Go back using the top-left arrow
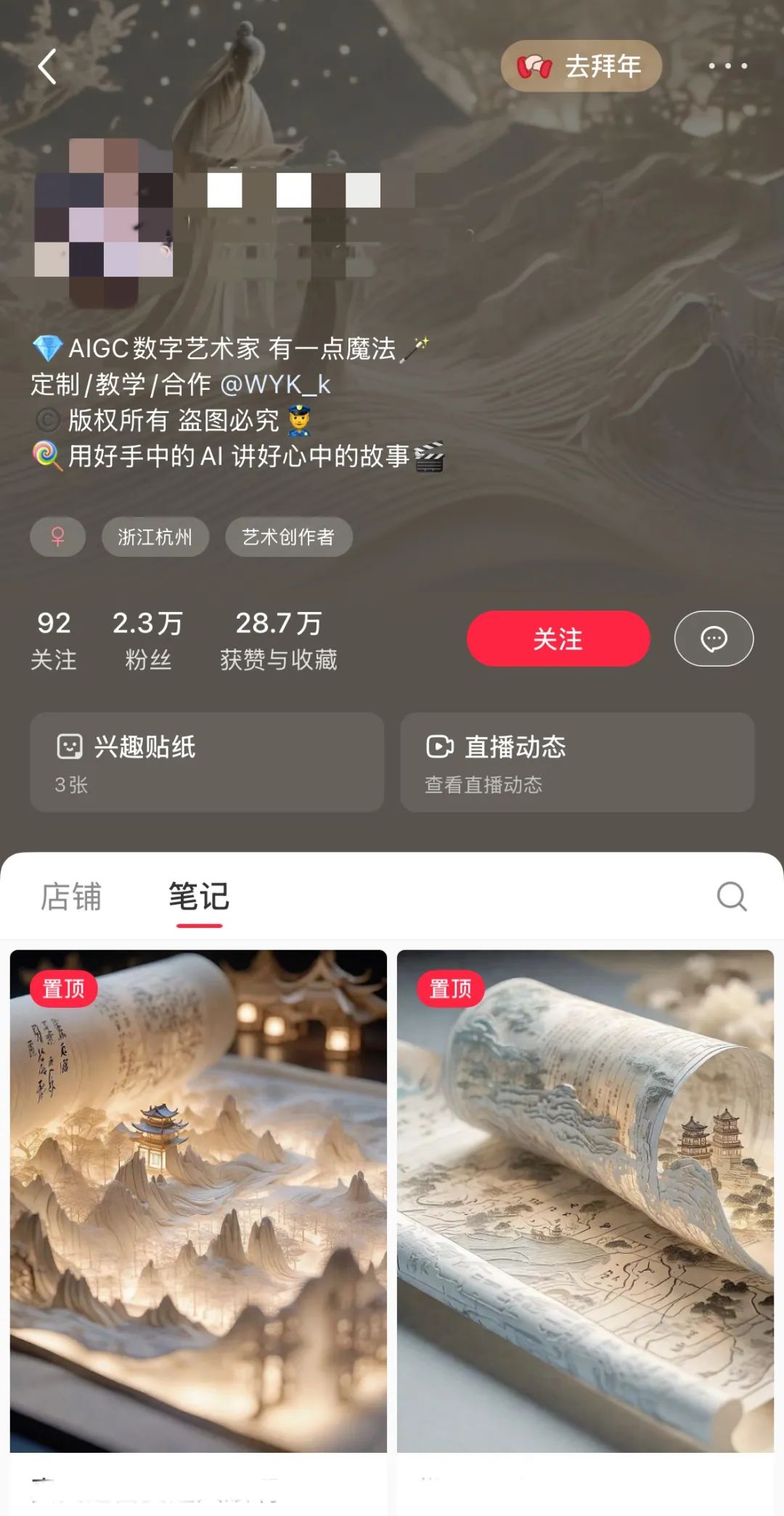 (x=47, y=67)
